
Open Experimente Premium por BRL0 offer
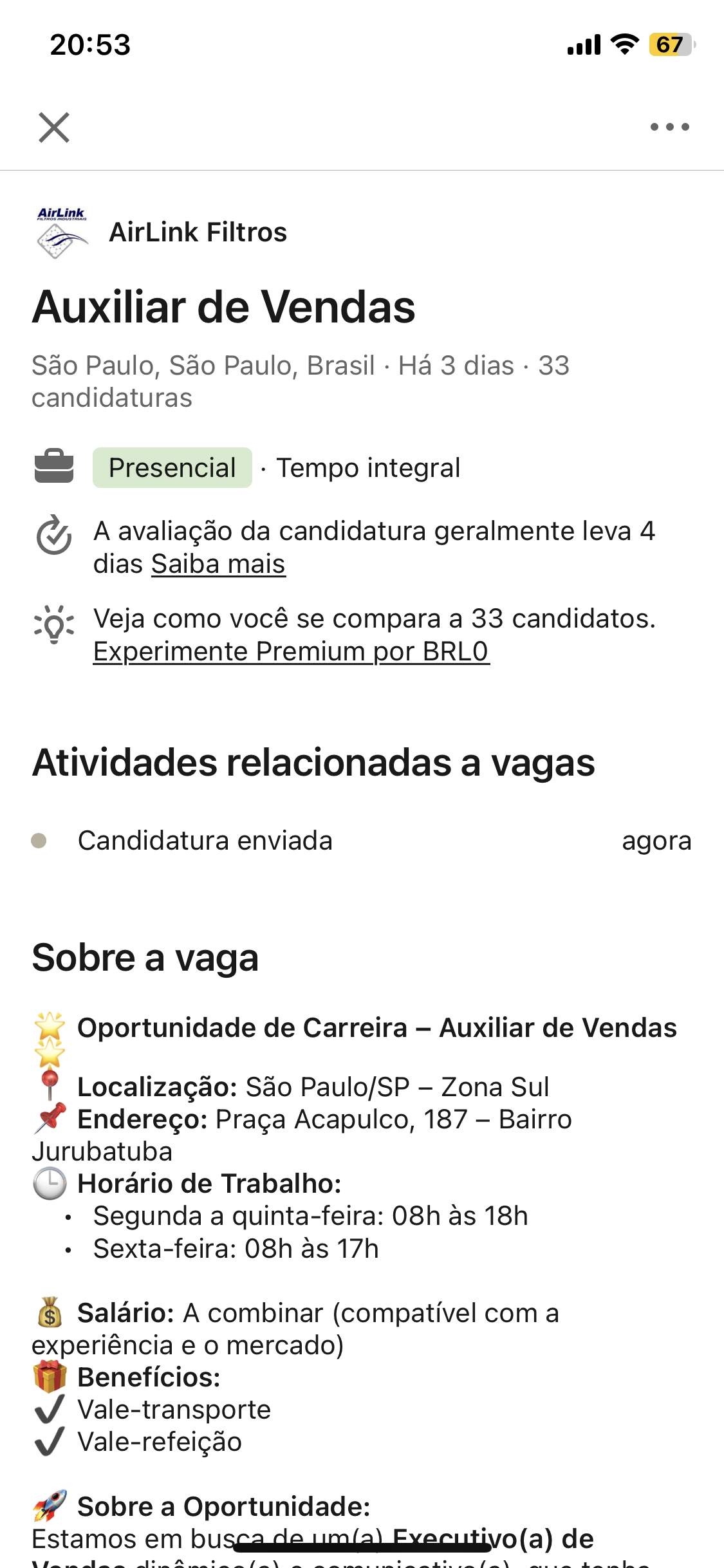[x=291, y=652]
